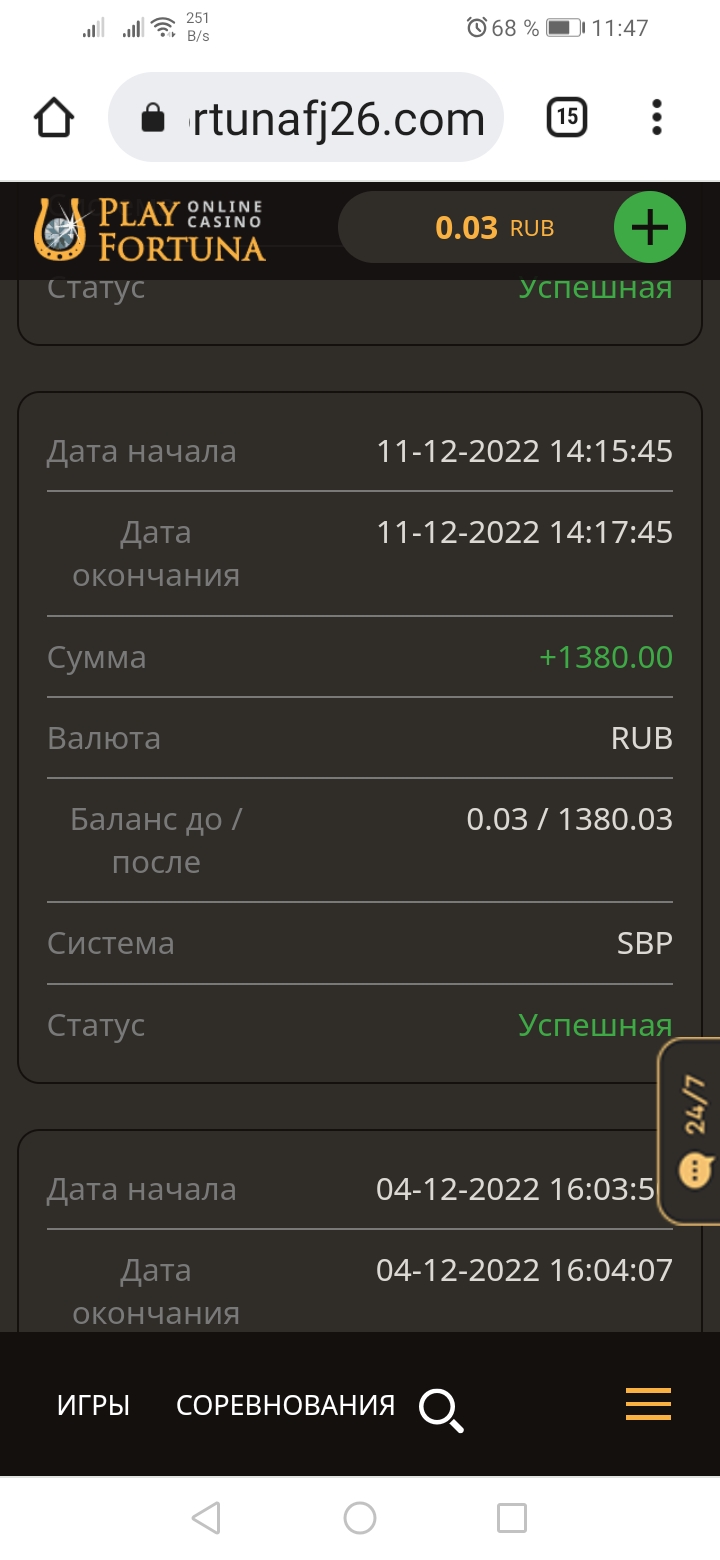720x1560 pixels.
Task: Tap the system home button
Action: point(360,1518)
